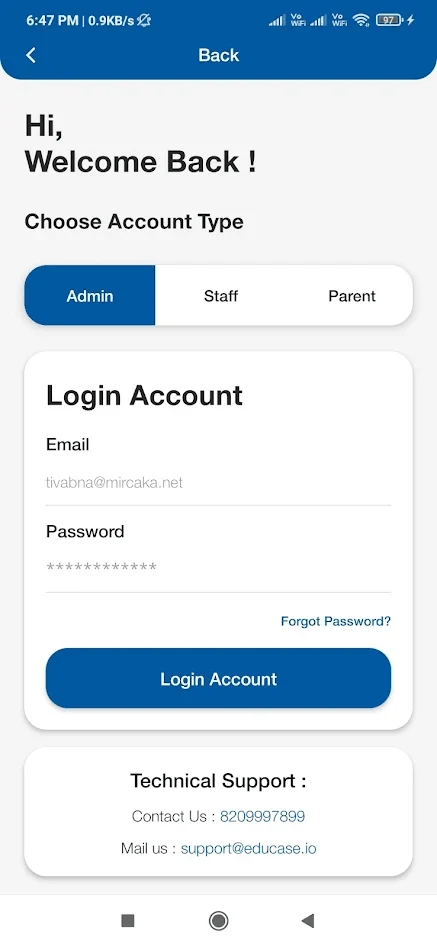Screen dimensions: 437x947
Task: Call the support number 8209997899
Action: click(263, 817)
